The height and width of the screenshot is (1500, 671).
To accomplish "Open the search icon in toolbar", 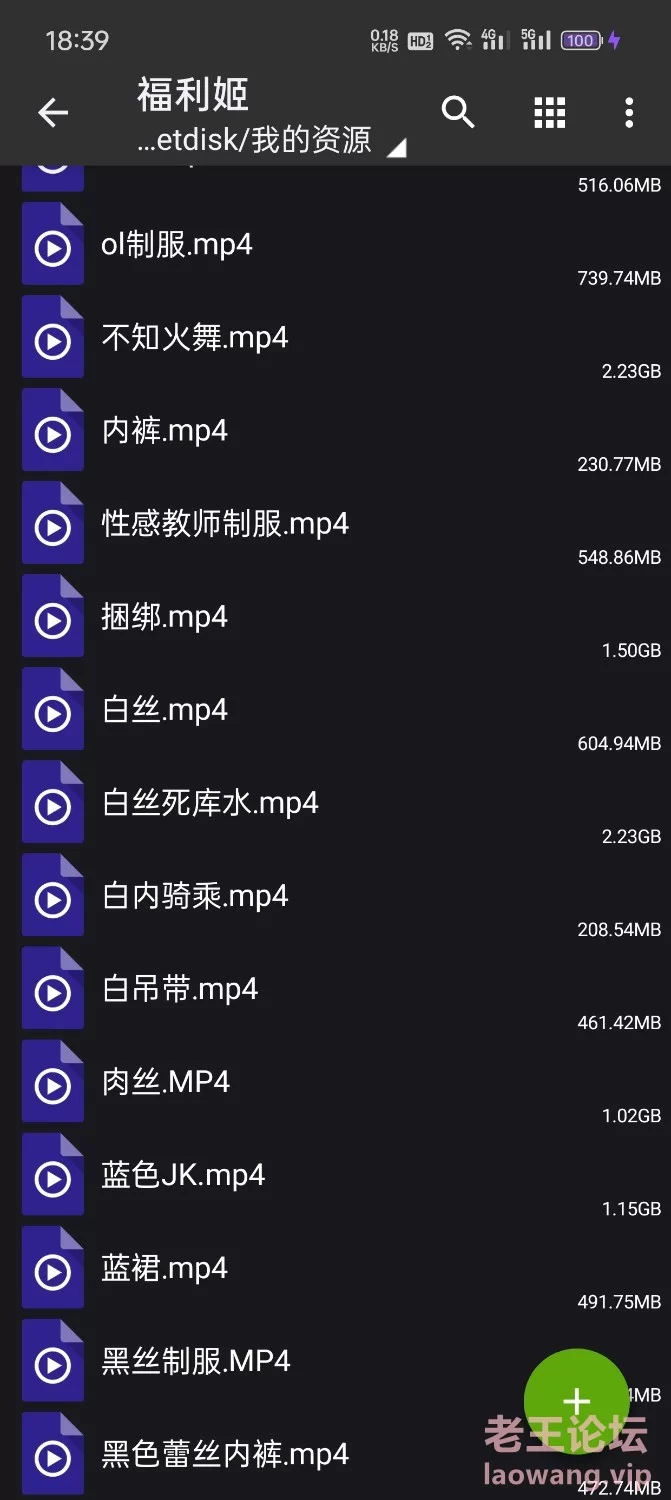I will click(x=458, y=113).
